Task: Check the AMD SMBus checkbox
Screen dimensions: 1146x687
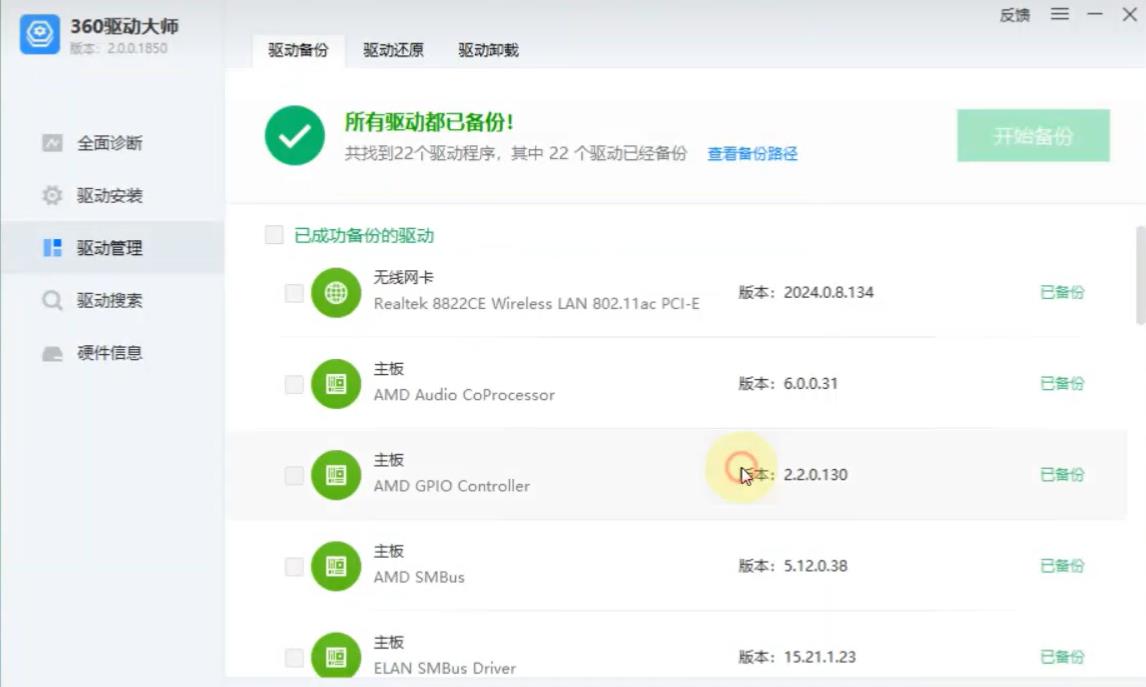Action: click(294, 566)
